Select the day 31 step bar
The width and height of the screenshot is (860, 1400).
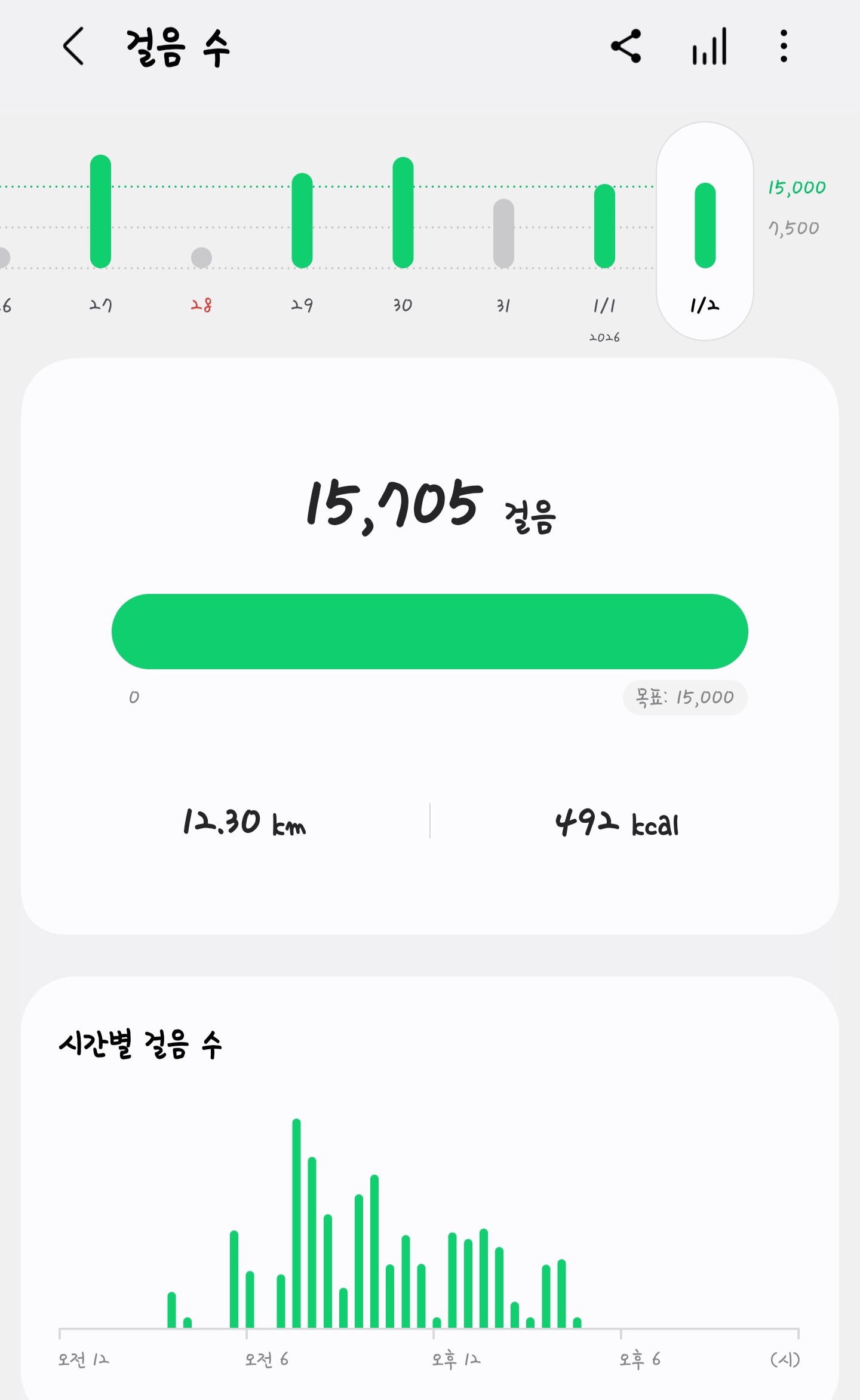[503, 233]
